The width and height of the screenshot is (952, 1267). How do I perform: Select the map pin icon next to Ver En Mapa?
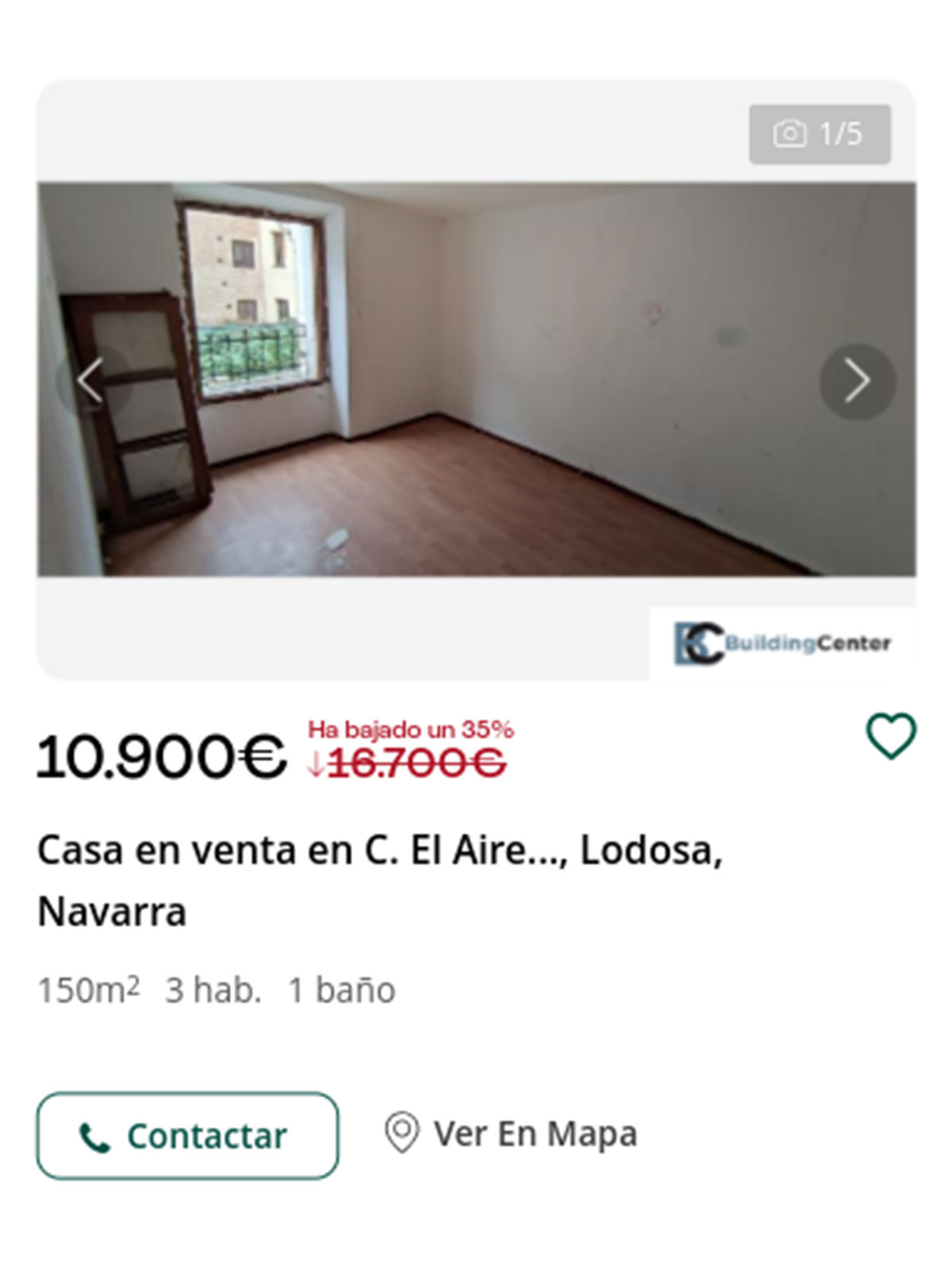tap(401, 1135)
